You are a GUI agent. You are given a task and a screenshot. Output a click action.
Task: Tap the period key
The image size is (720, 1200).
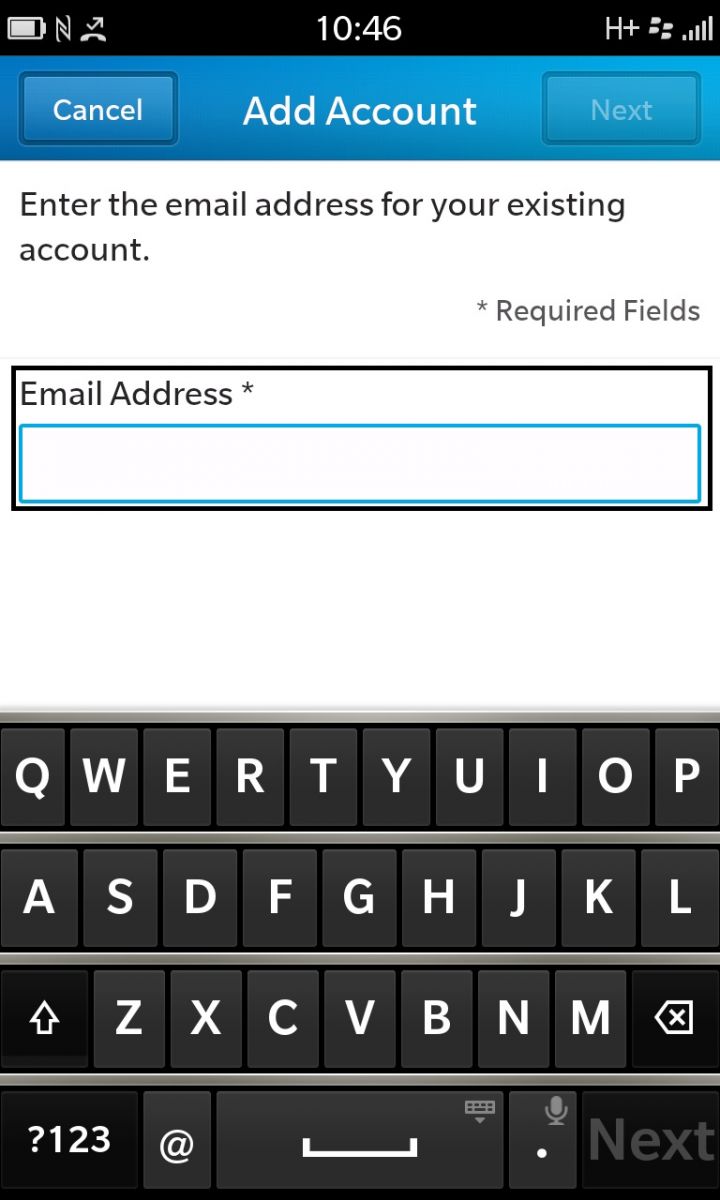(x=542, y=1140)
